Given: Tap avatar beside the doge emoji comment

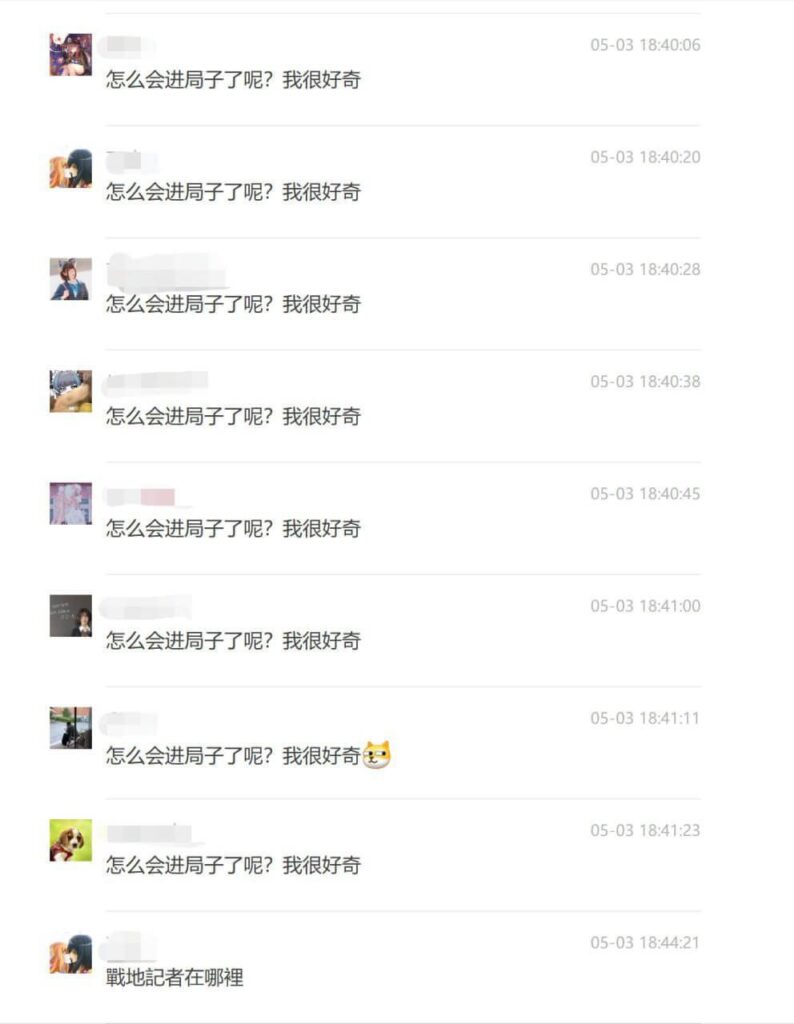Looking at the screenshot, I should (70, 727).
